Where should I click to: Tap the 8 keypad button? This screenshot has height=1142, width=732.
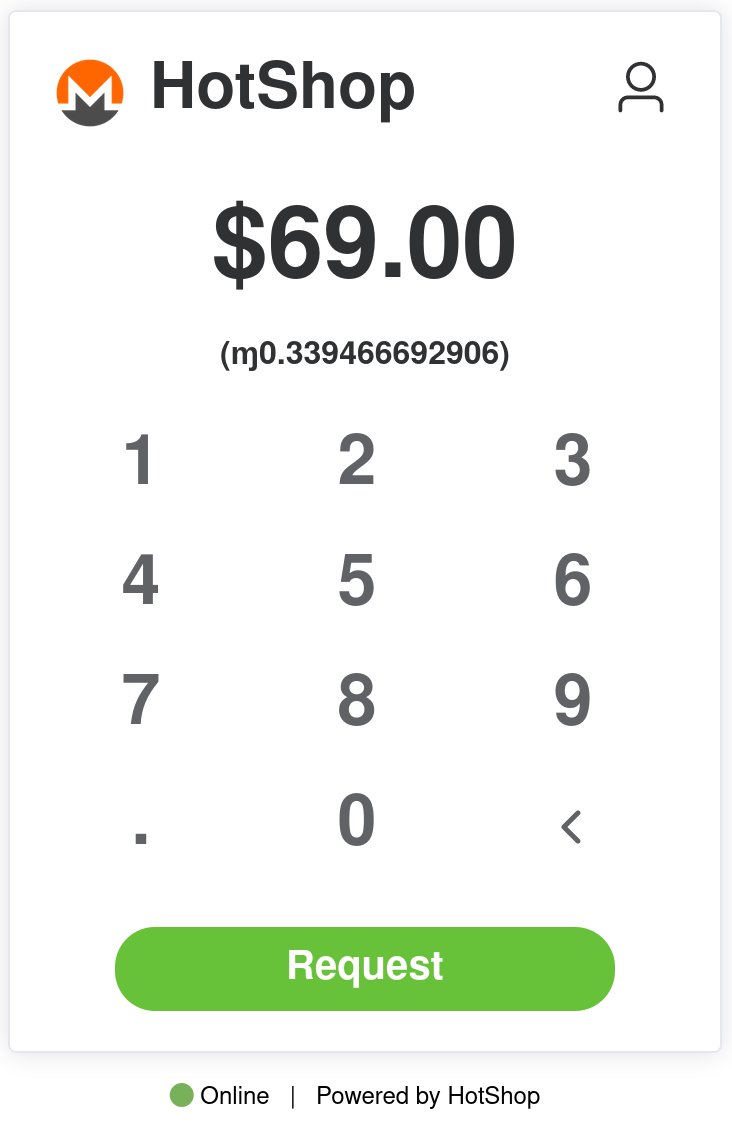click(x=356, y=701)
